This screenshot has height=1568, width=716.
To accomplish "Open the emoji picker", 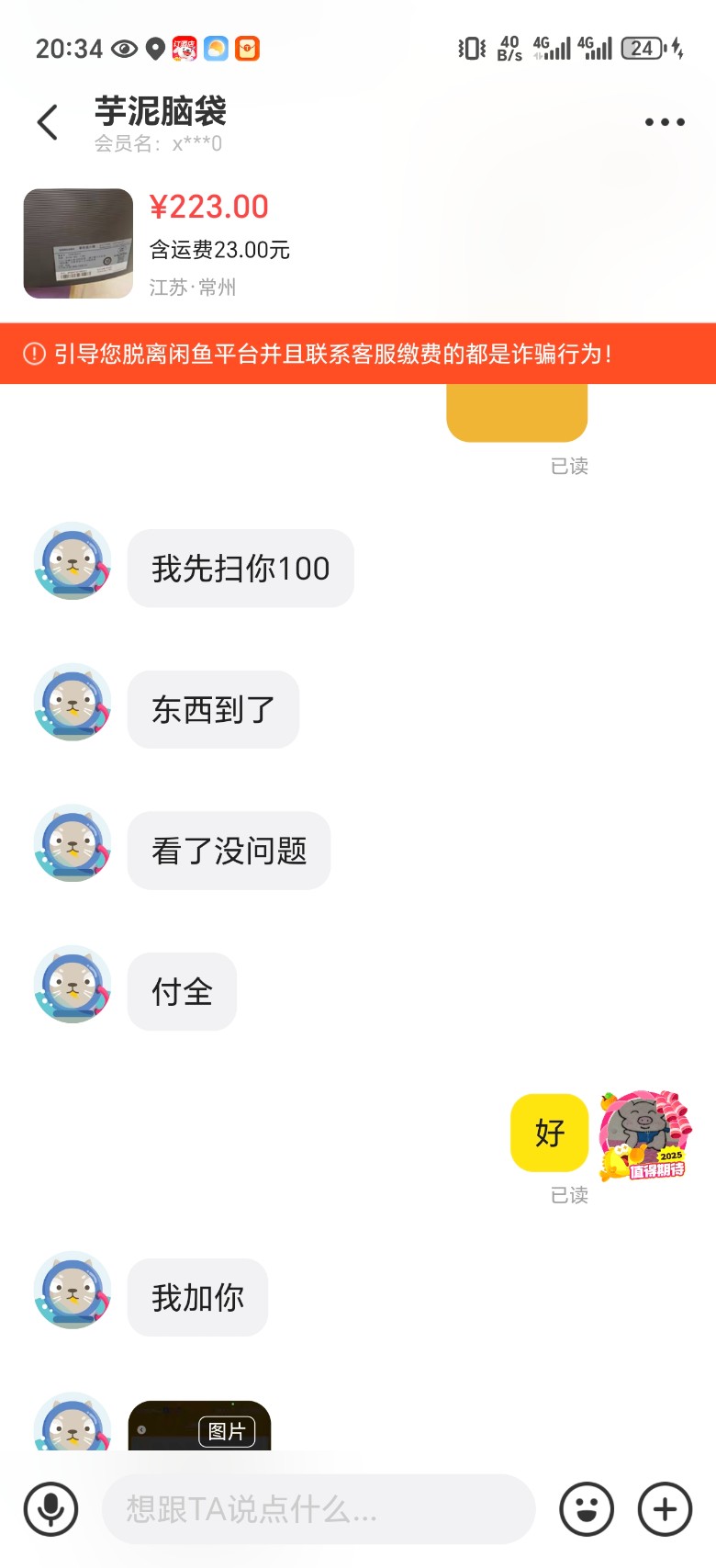I will 587,1508.
